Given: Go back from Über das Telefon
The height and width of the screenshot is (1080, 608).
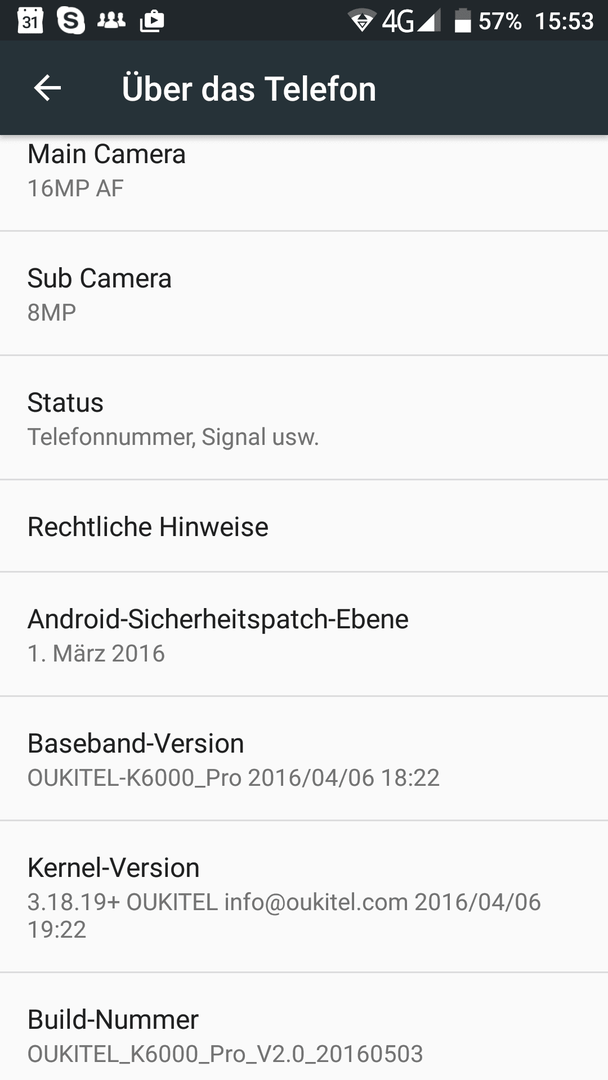Looking at the screenshot, I should (x=48, y=88).
